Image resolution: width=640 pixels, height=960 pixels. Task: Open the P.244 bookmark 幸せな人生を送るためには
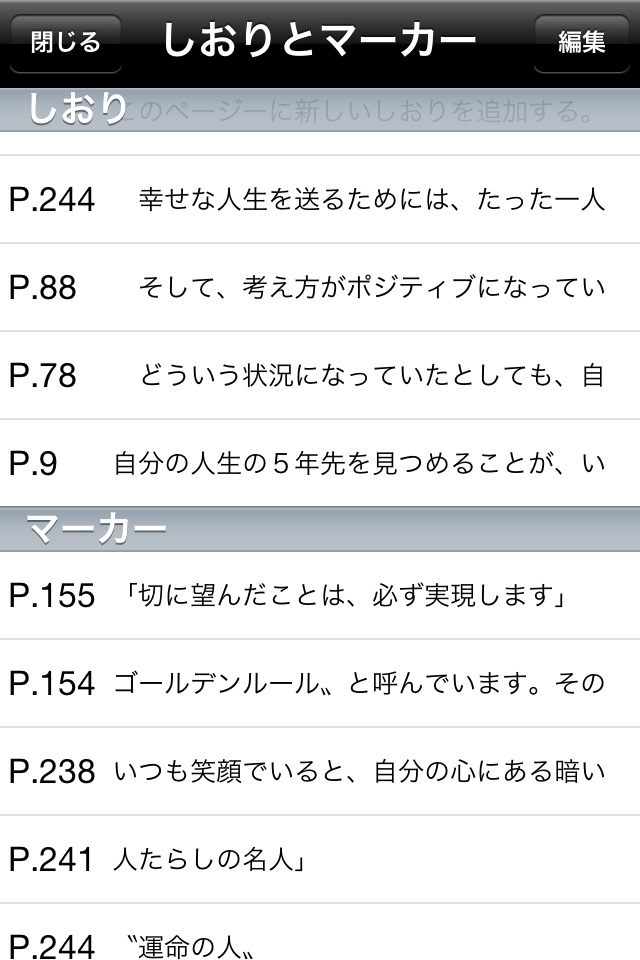coord(320,199)
